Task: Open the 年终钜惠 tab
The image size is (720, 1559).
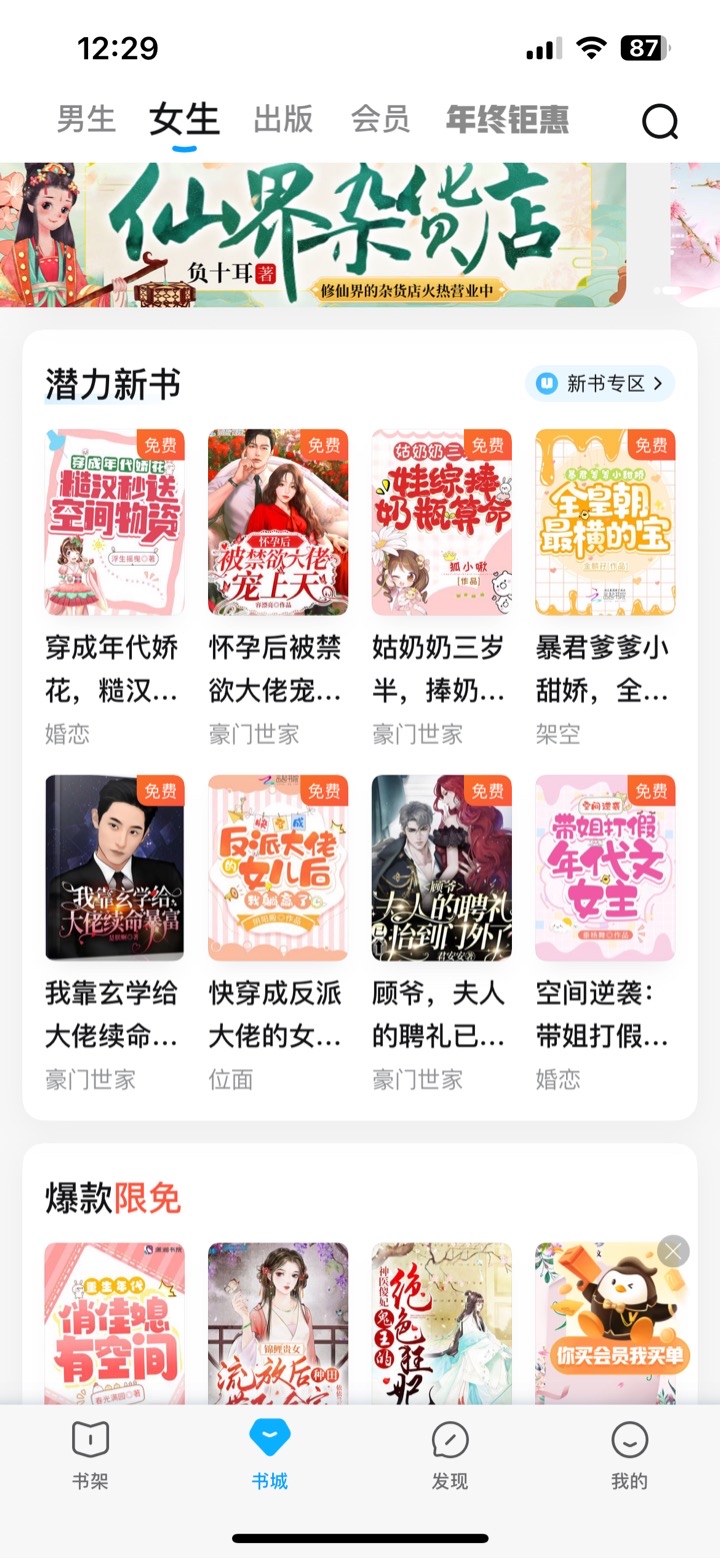Action: pos(507,119)
